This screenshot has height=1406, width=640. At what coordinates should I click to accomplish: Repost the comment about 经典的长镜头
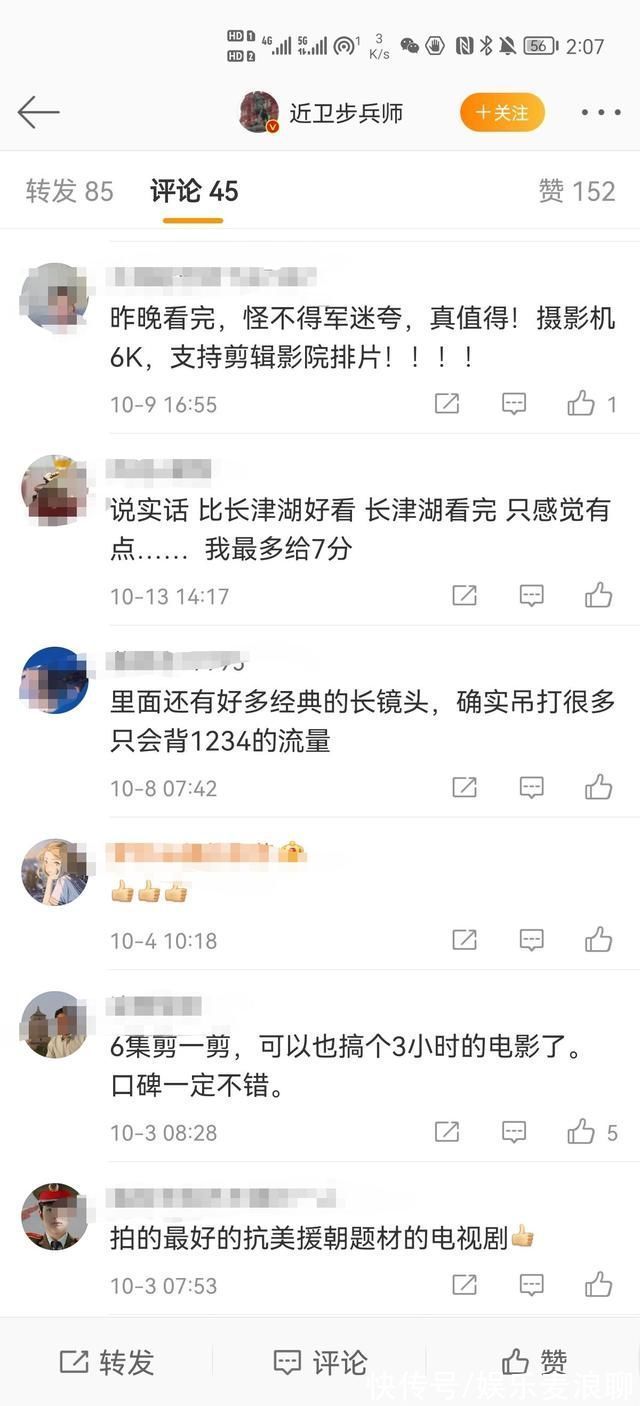point(464,788)
